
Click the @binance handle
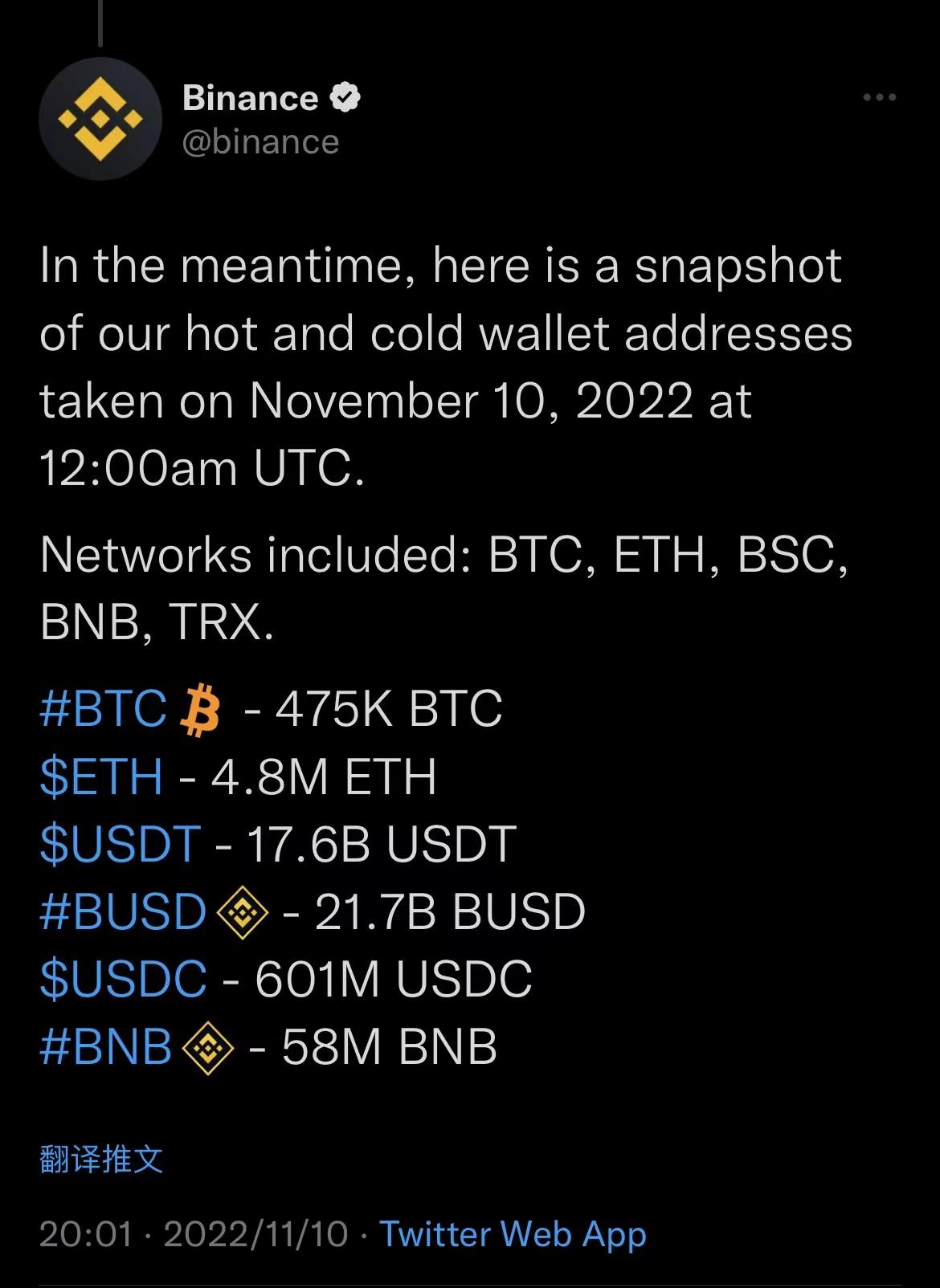[257, 143]
